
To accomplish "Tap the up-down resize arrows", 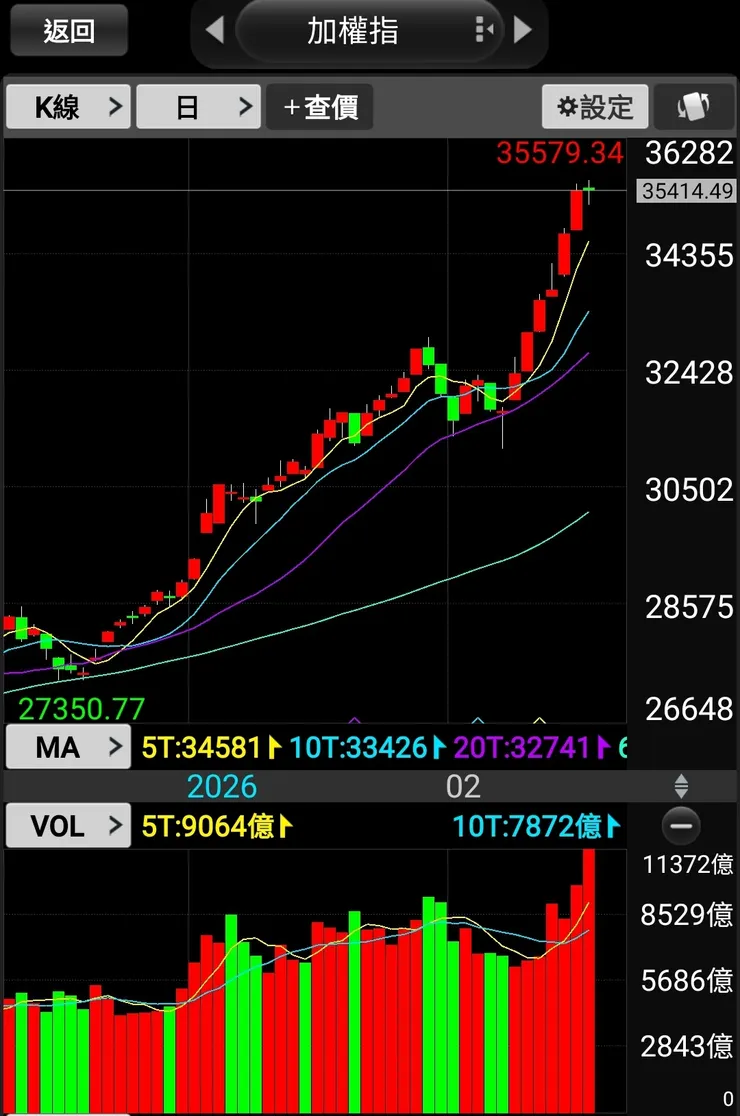I will tap(681, 785).
